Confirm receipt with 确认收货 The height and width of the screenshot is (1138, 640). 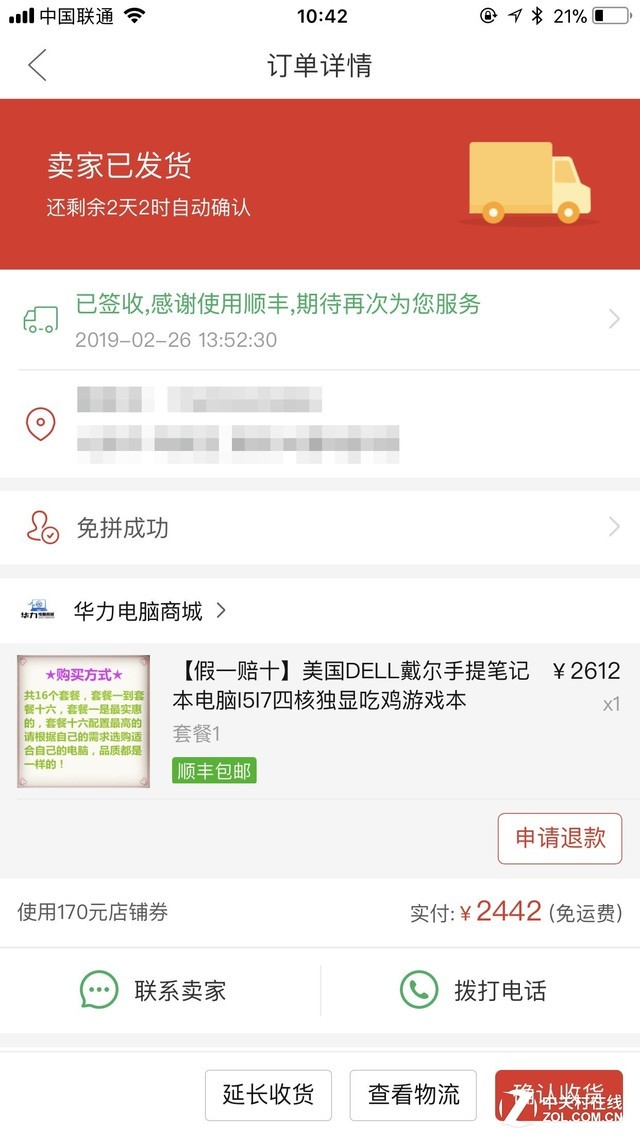[558, 1095]
